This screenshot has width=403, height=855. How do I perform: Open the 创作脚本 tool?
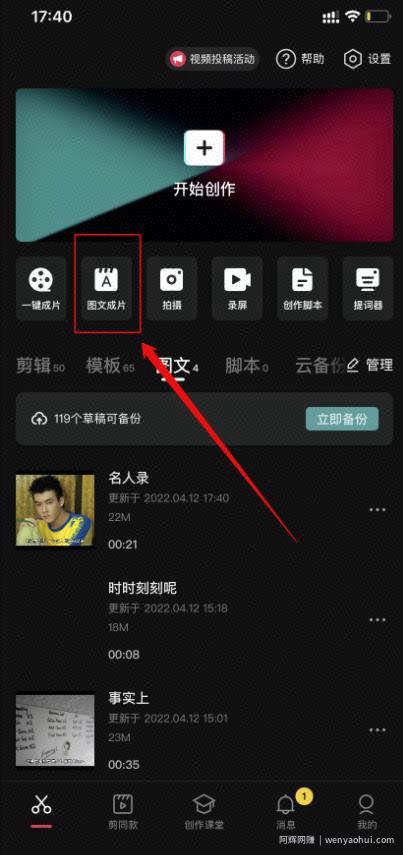point(303,288)
